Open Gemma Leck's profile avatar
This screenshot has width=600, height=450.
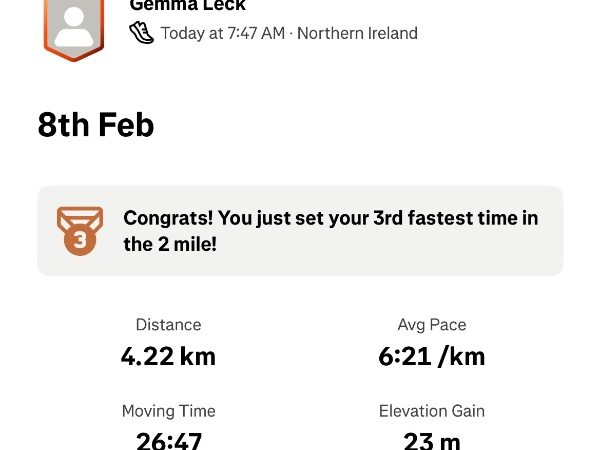[x=74, y=26]
